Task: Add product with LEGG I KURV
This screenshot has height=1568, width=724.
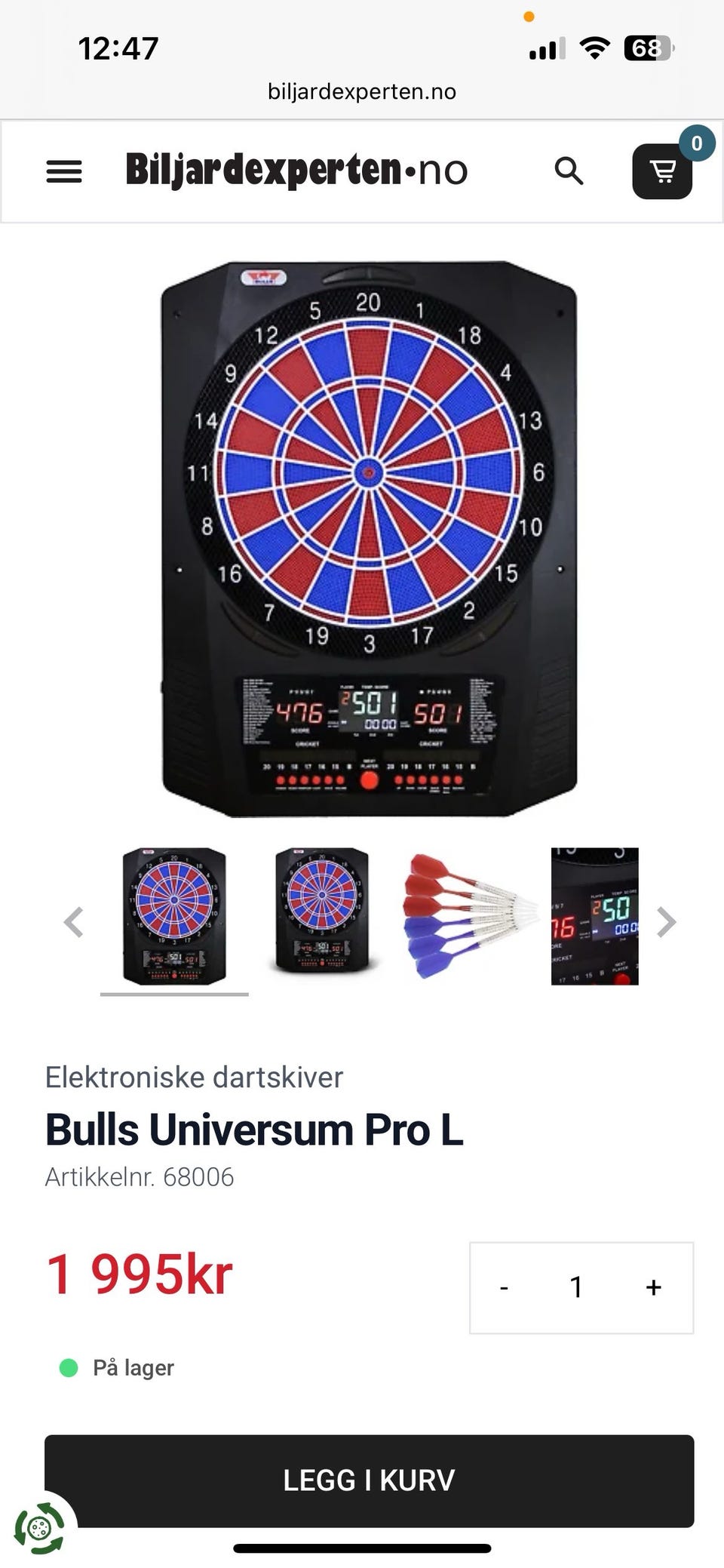Action: [369, 1480]
